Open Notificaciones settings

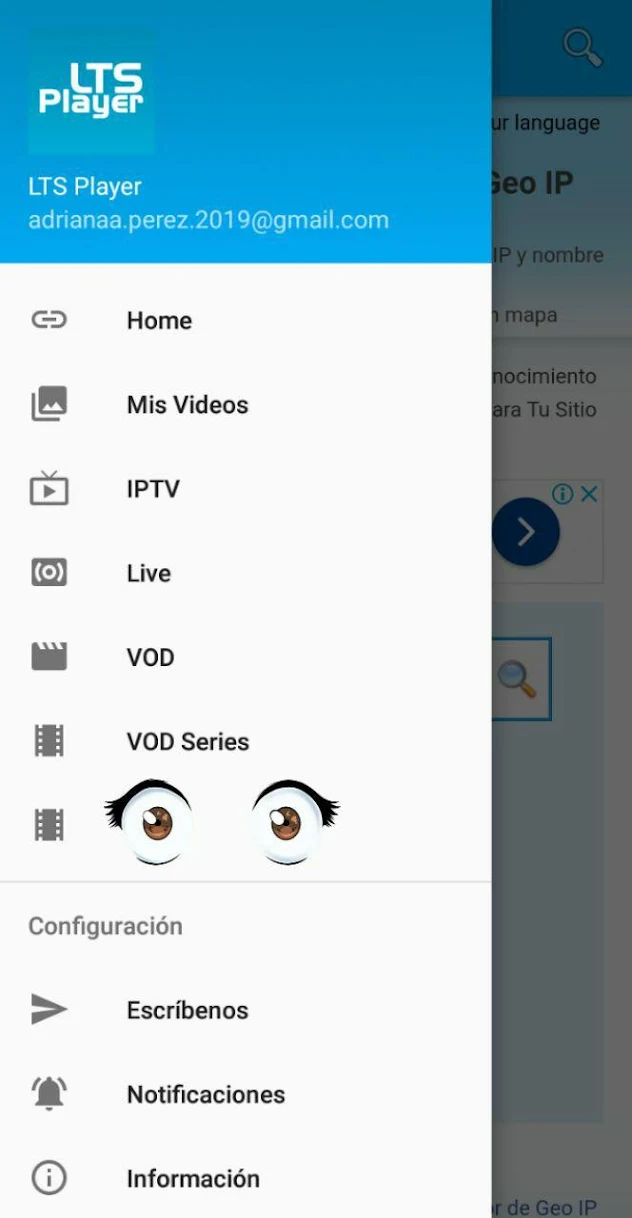(x=245, y=1094)
